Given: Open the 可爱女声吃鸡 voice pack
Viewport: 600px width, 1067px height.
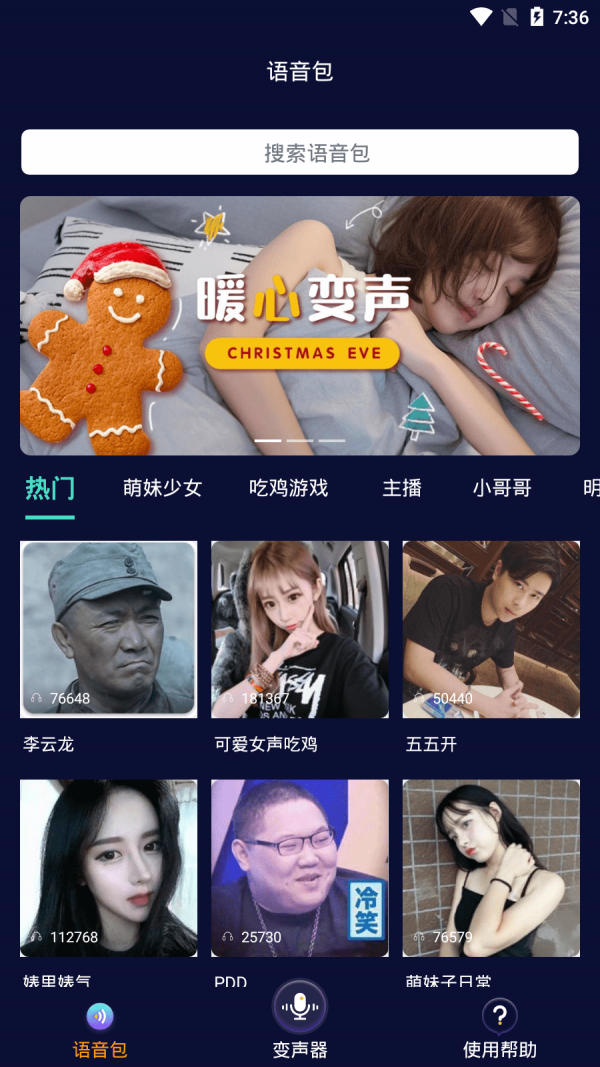Looking at the screenshot, I should click(299, 629).
